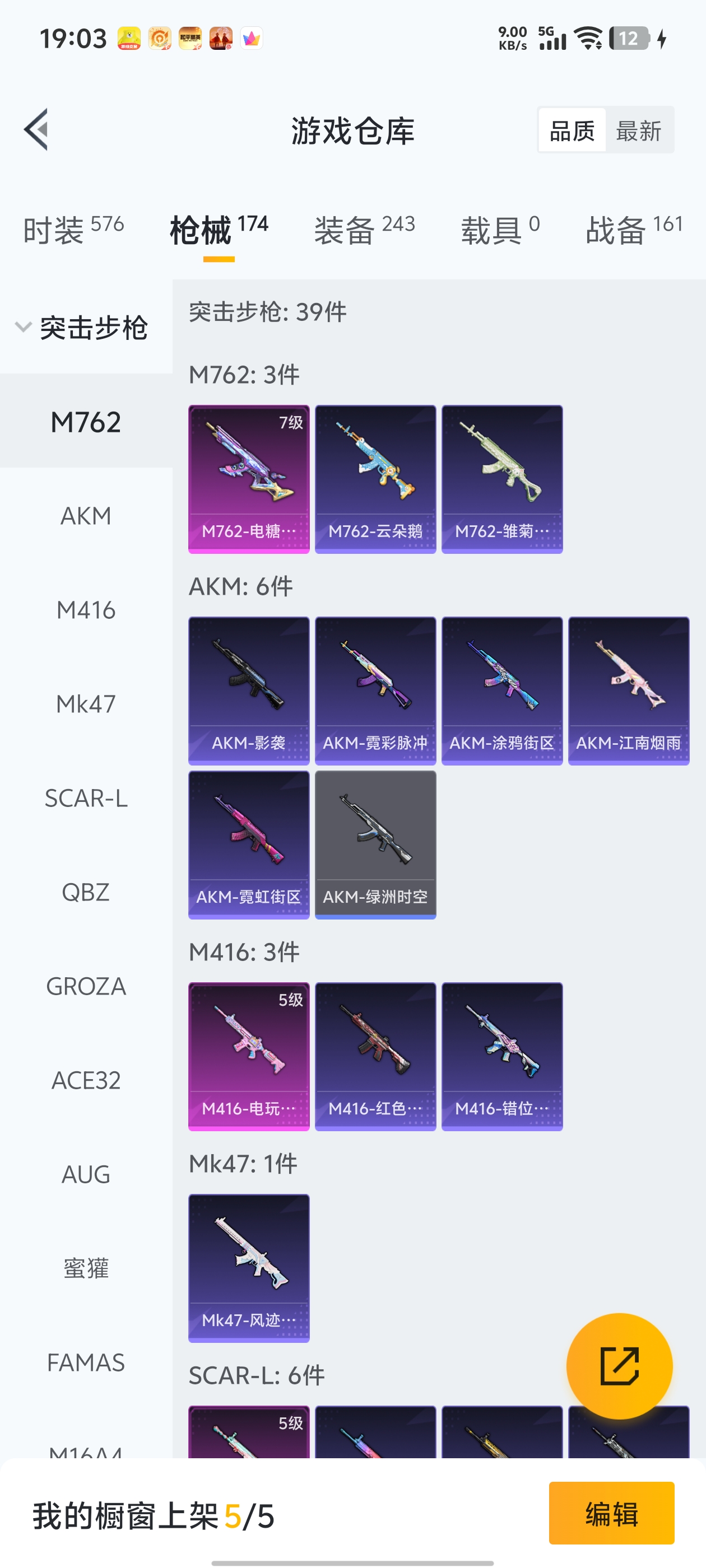Switch to the 载具 tab
Image resolution: width=706 pixels, height=1568 pixels.
[x=499, y=230]
